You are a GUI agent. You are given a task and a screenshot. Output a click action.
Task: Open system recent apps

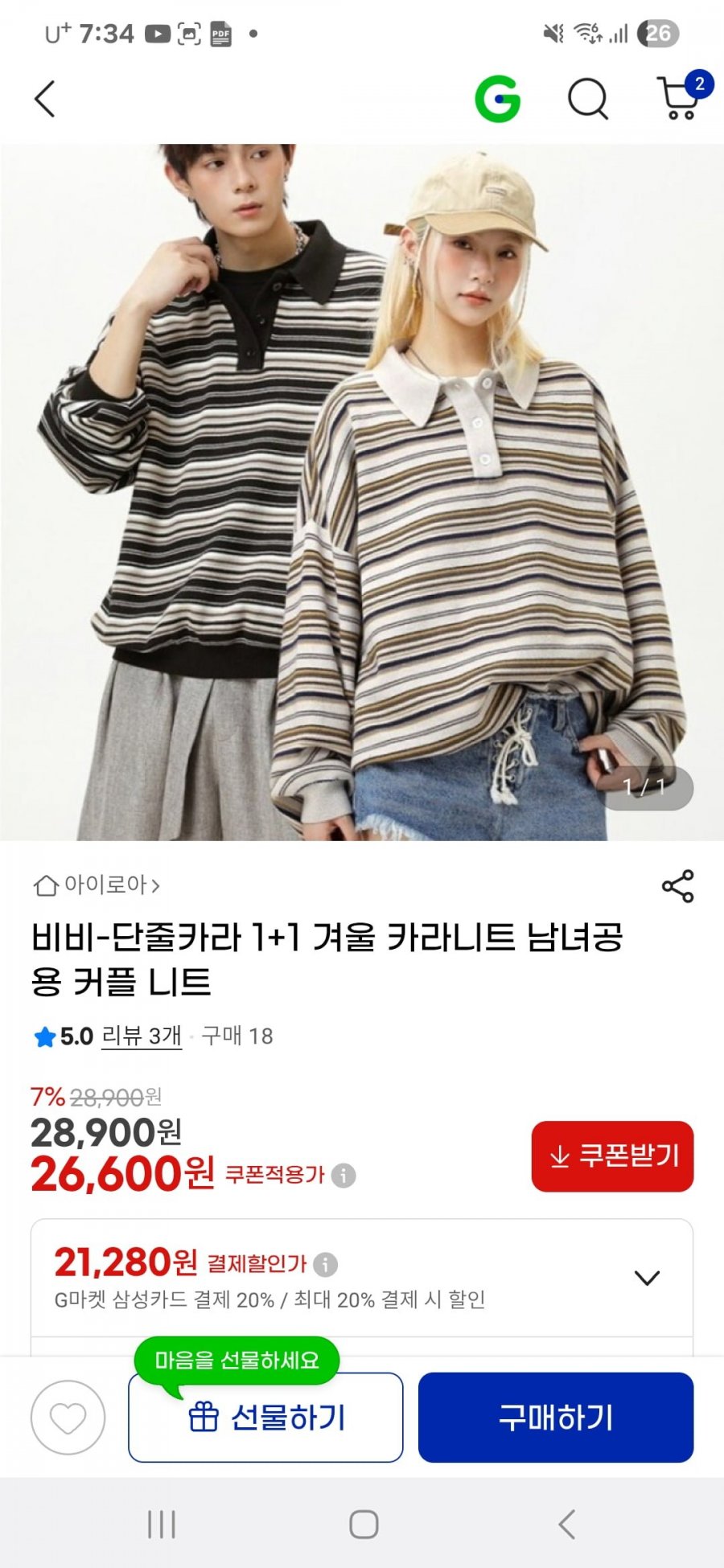click(x=162, y=1524)
